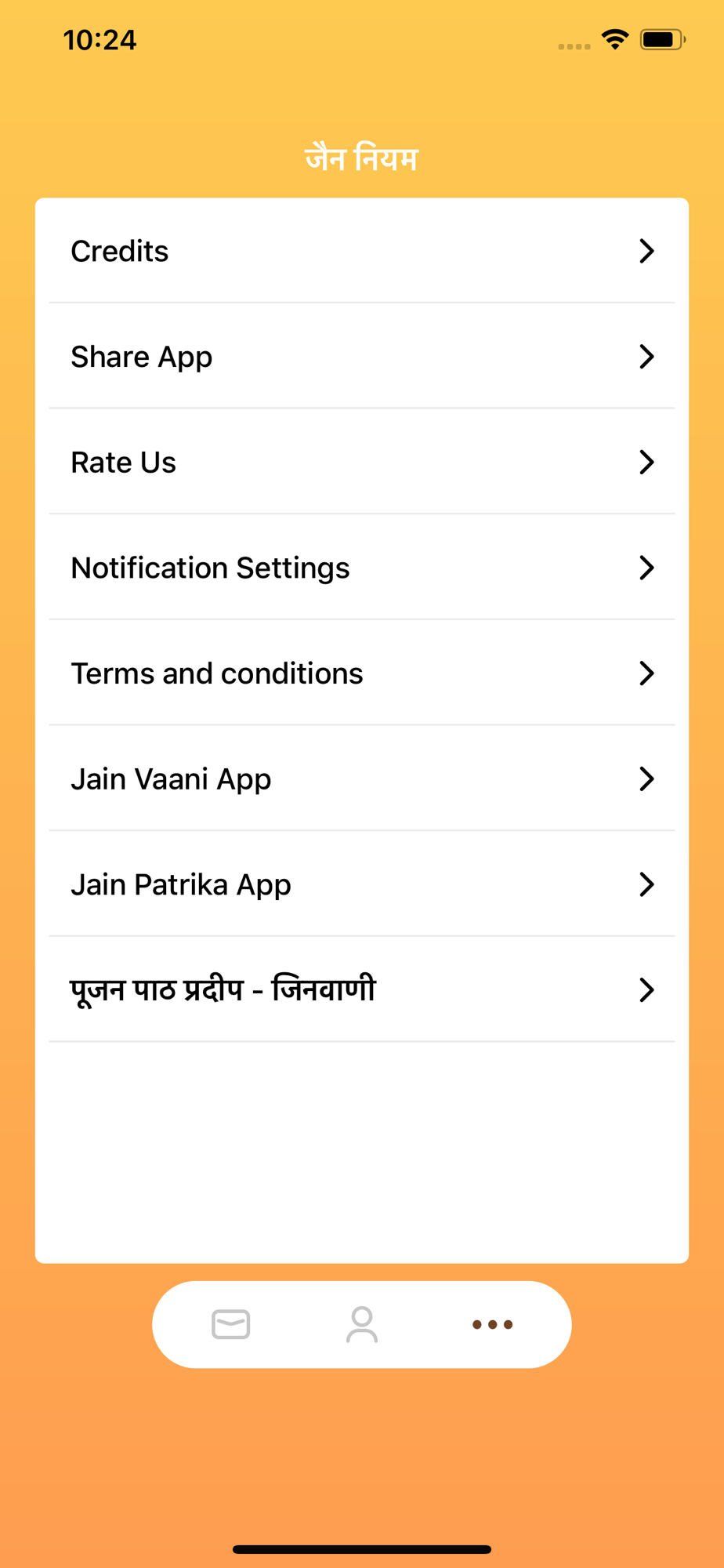Switch to the card tab in bottom bar
Viewport: 724px width, 1568px height.
tap(231, 1324)
